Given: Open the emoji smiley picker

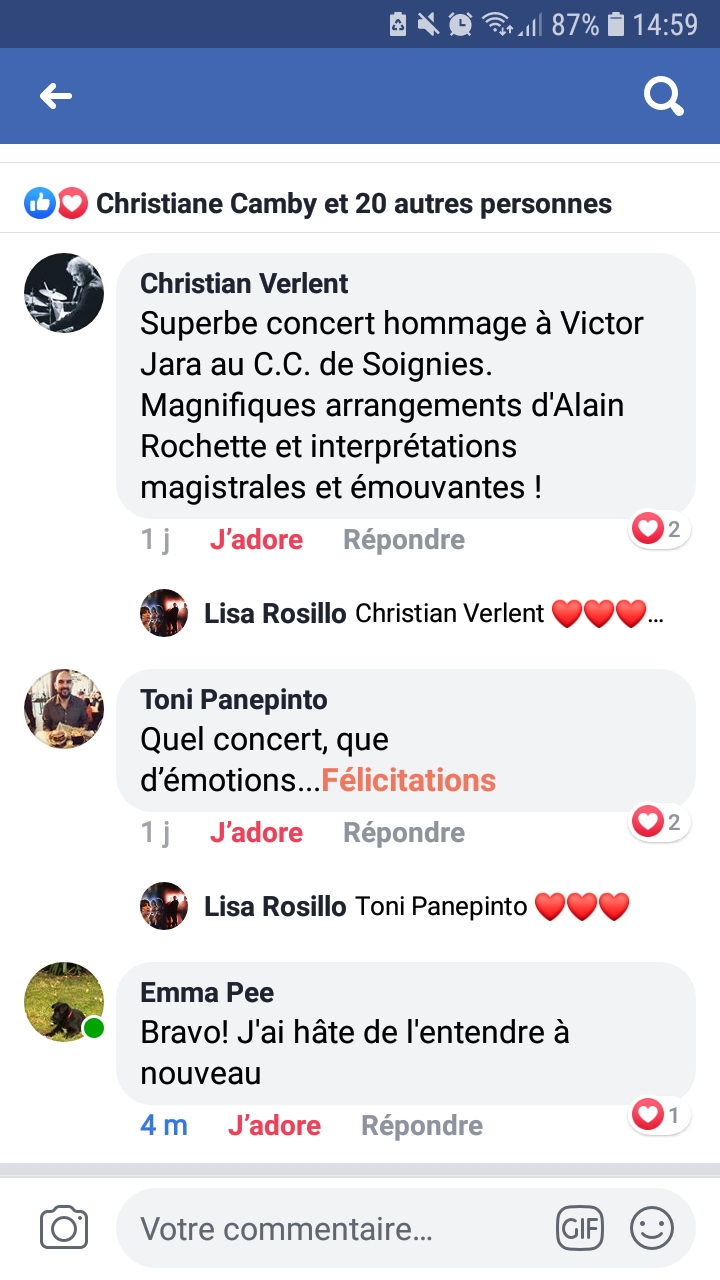Looking at the screenshot, I should tap(652, 1229).
